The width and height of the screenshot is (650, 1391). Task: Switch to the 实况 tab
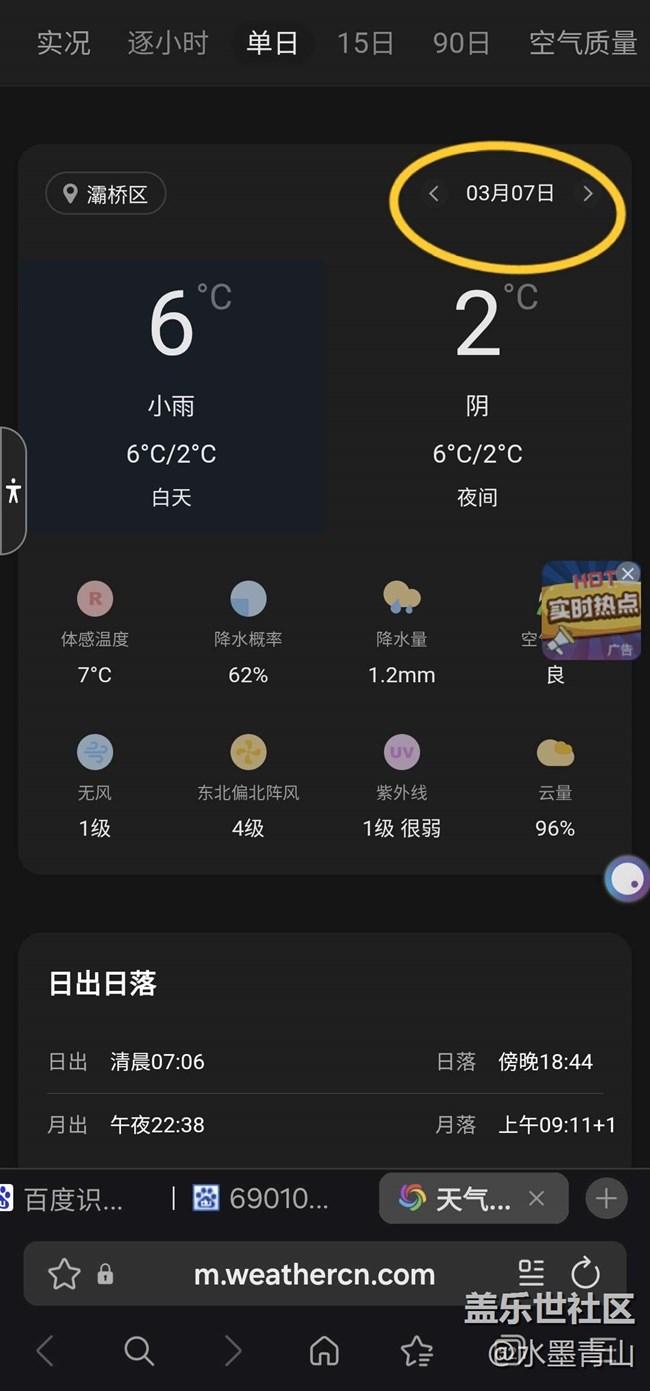(63, 43)
